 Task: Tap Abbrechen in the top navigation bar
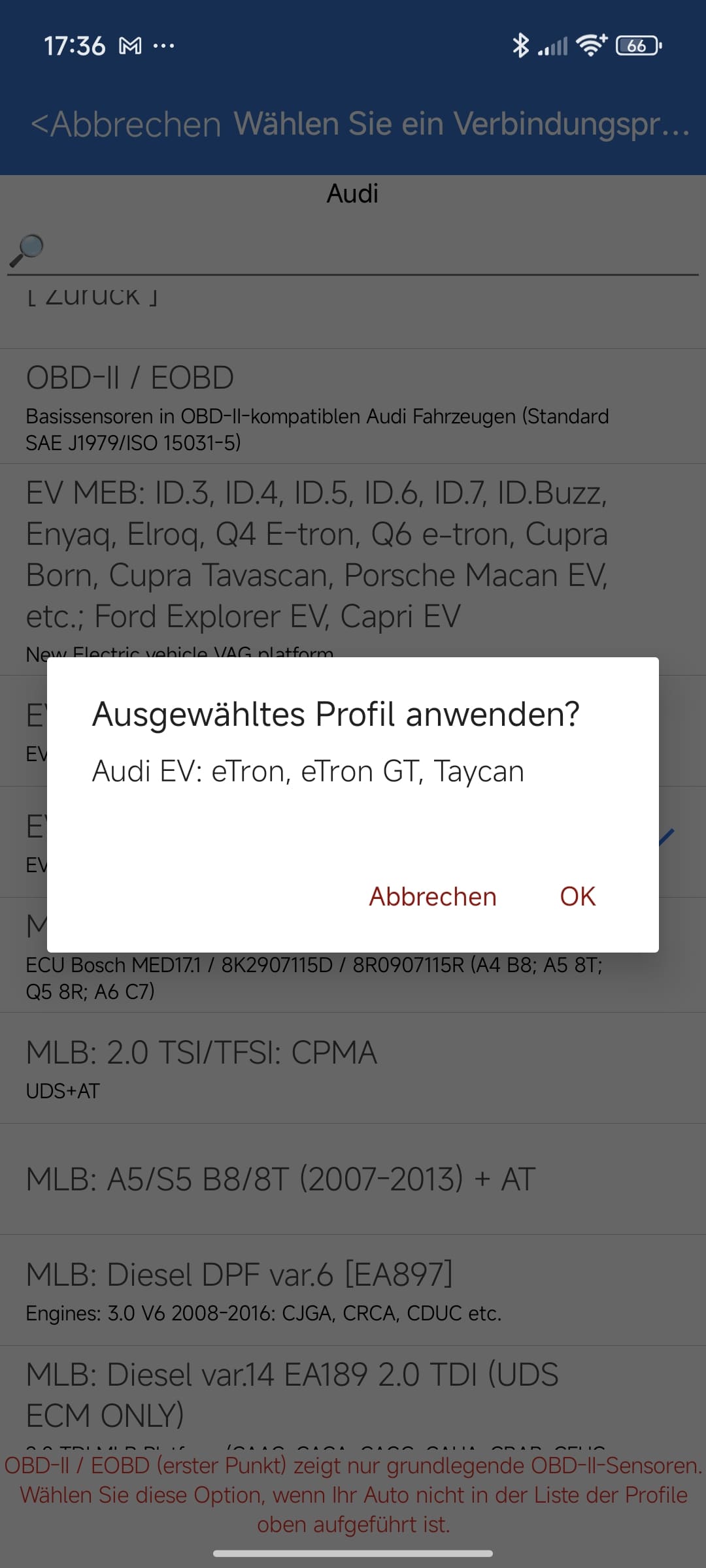[x=127, y=124]
